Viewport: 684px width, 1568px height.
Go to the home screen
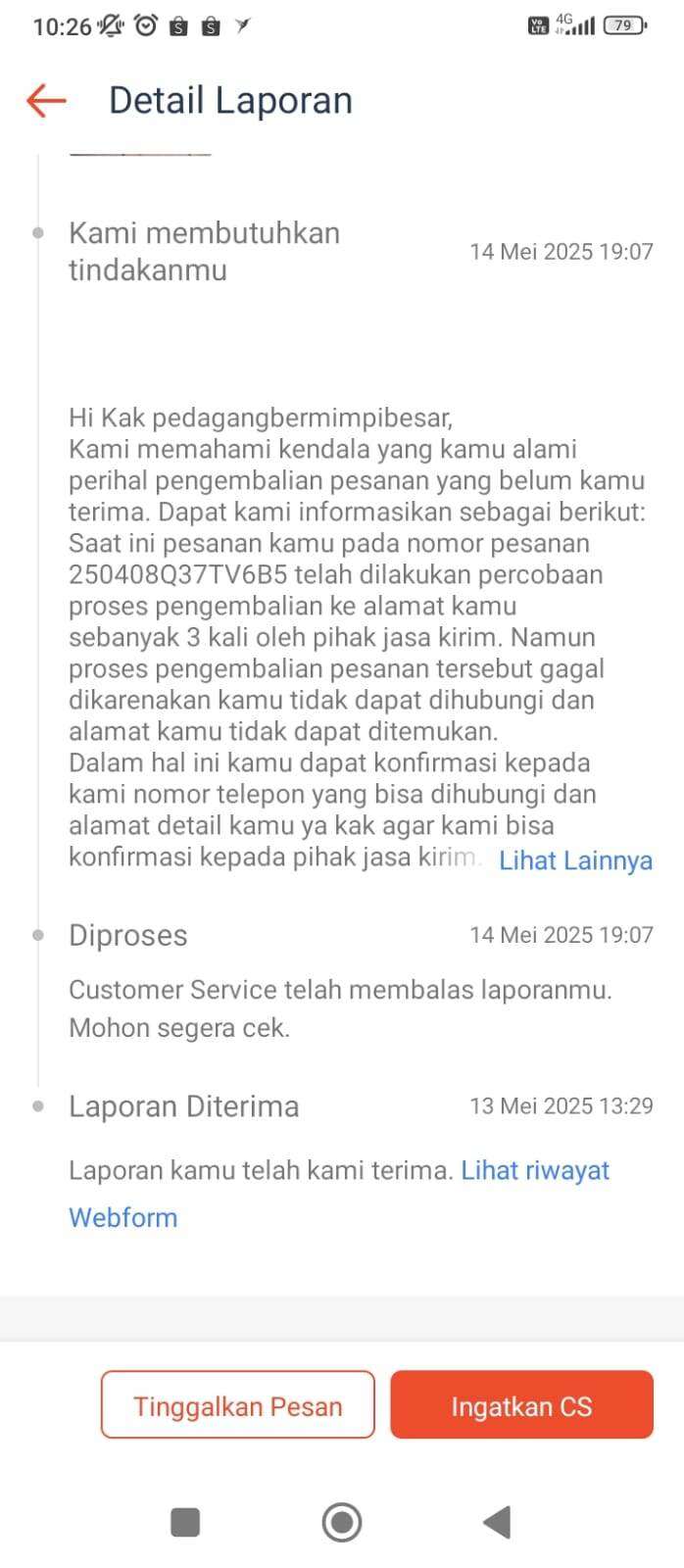click(x=342, y=1522)
